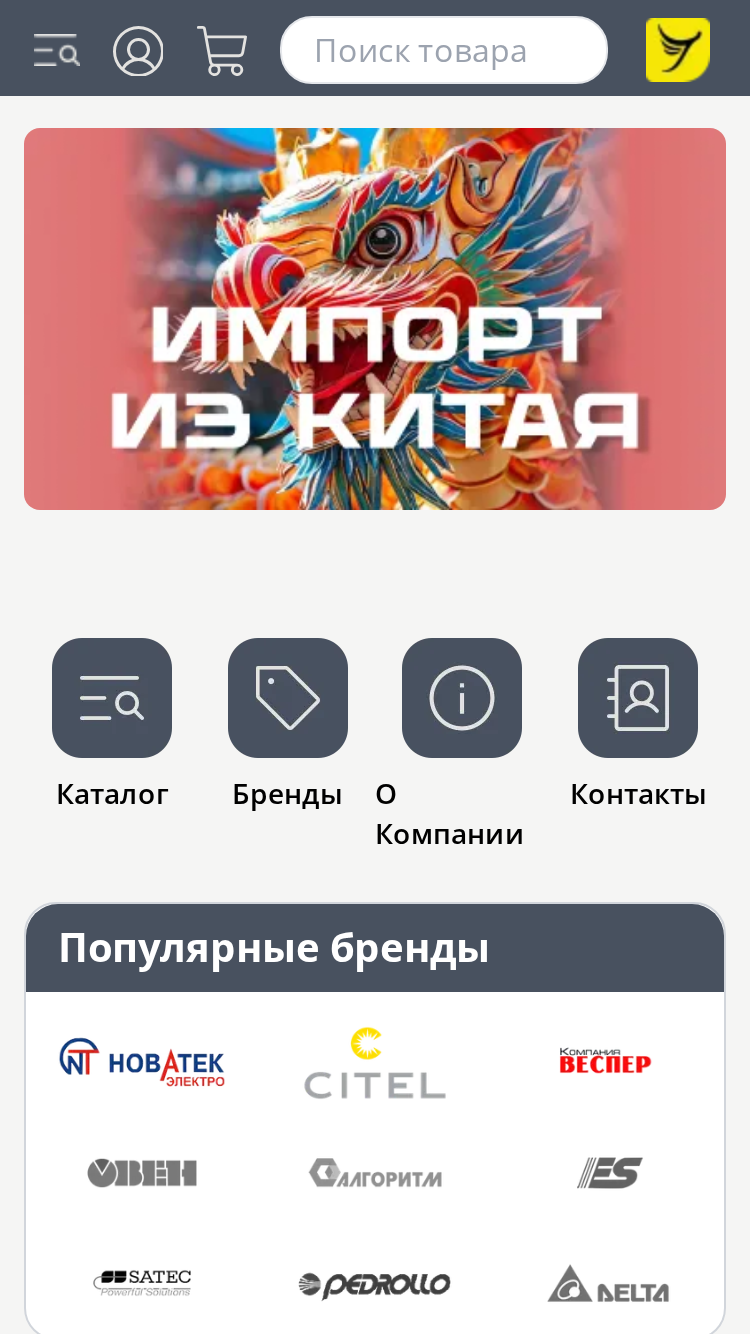Open the user account profile icon
This screenshot has width=750, height=1334.
pyautogui.click(x=138, y=51)
